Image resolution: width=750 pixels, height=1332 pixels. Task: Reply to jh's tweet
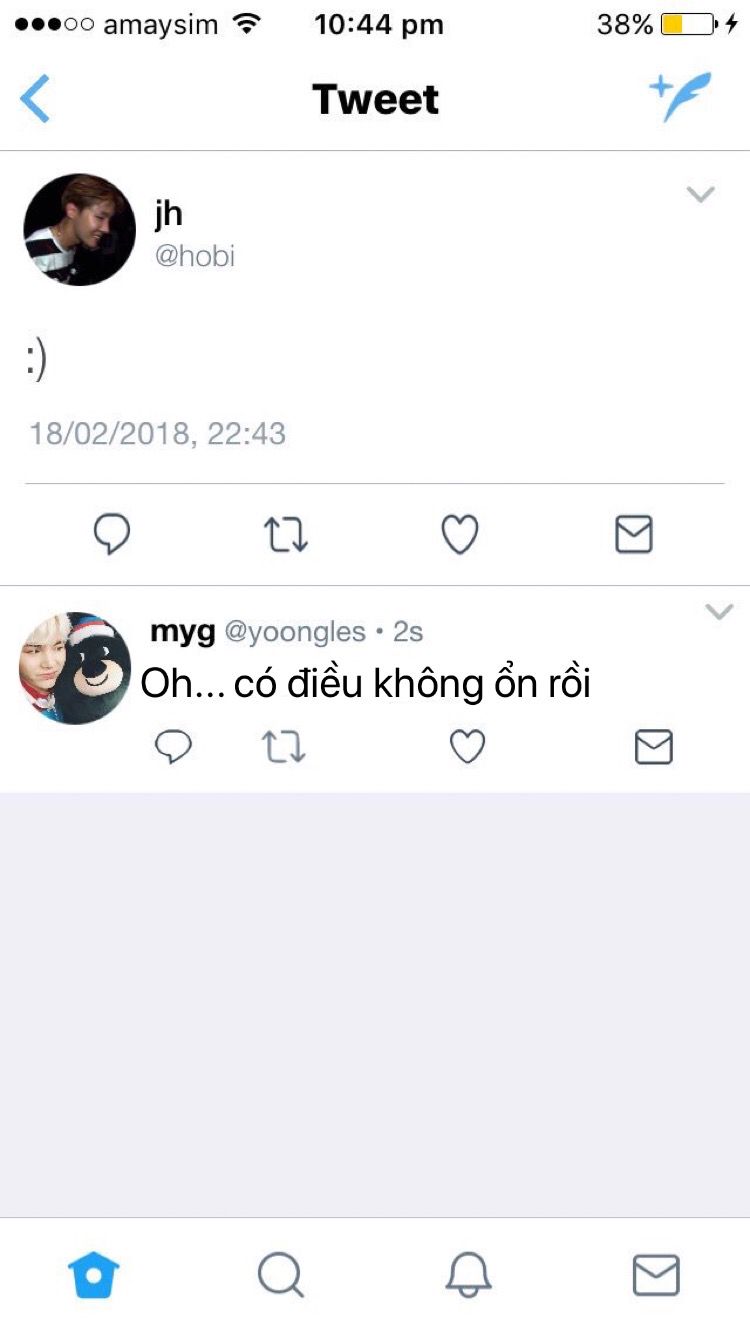point(112,535)
